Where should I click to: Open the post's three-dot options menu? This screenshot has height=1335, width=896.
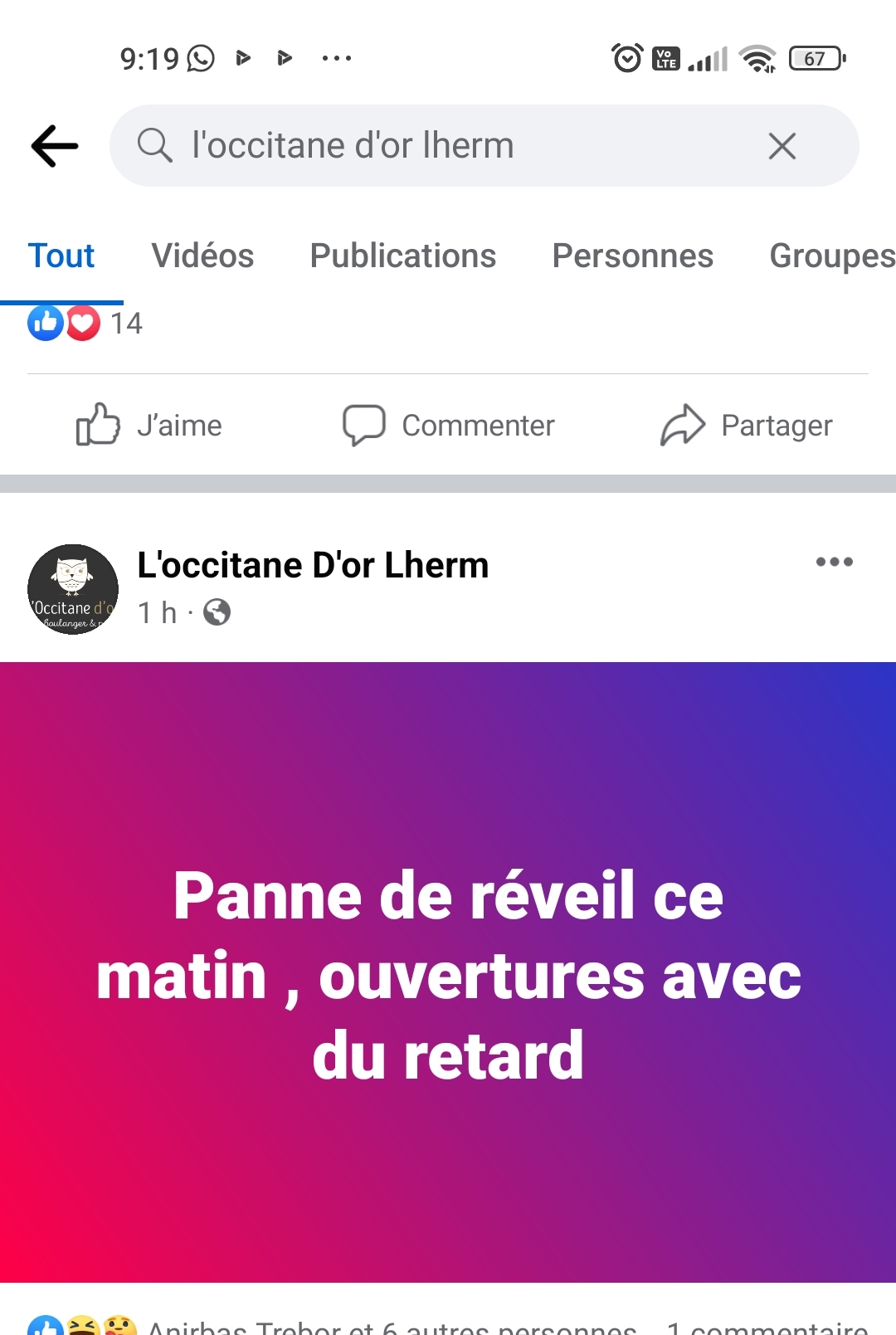coord(834,562)
